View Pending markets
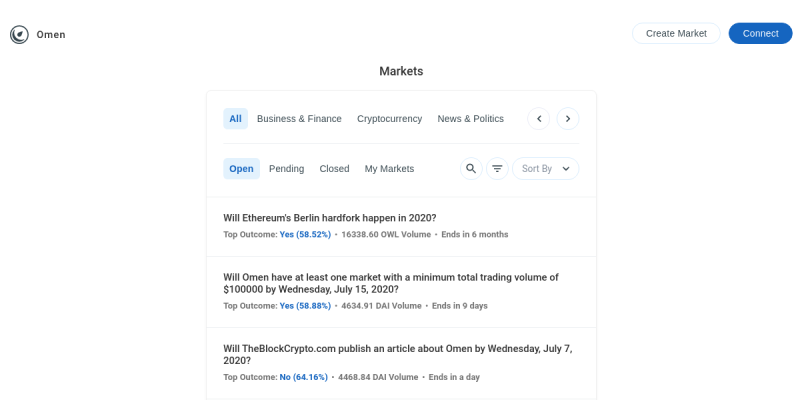The image size is (800, 400). 286,168
